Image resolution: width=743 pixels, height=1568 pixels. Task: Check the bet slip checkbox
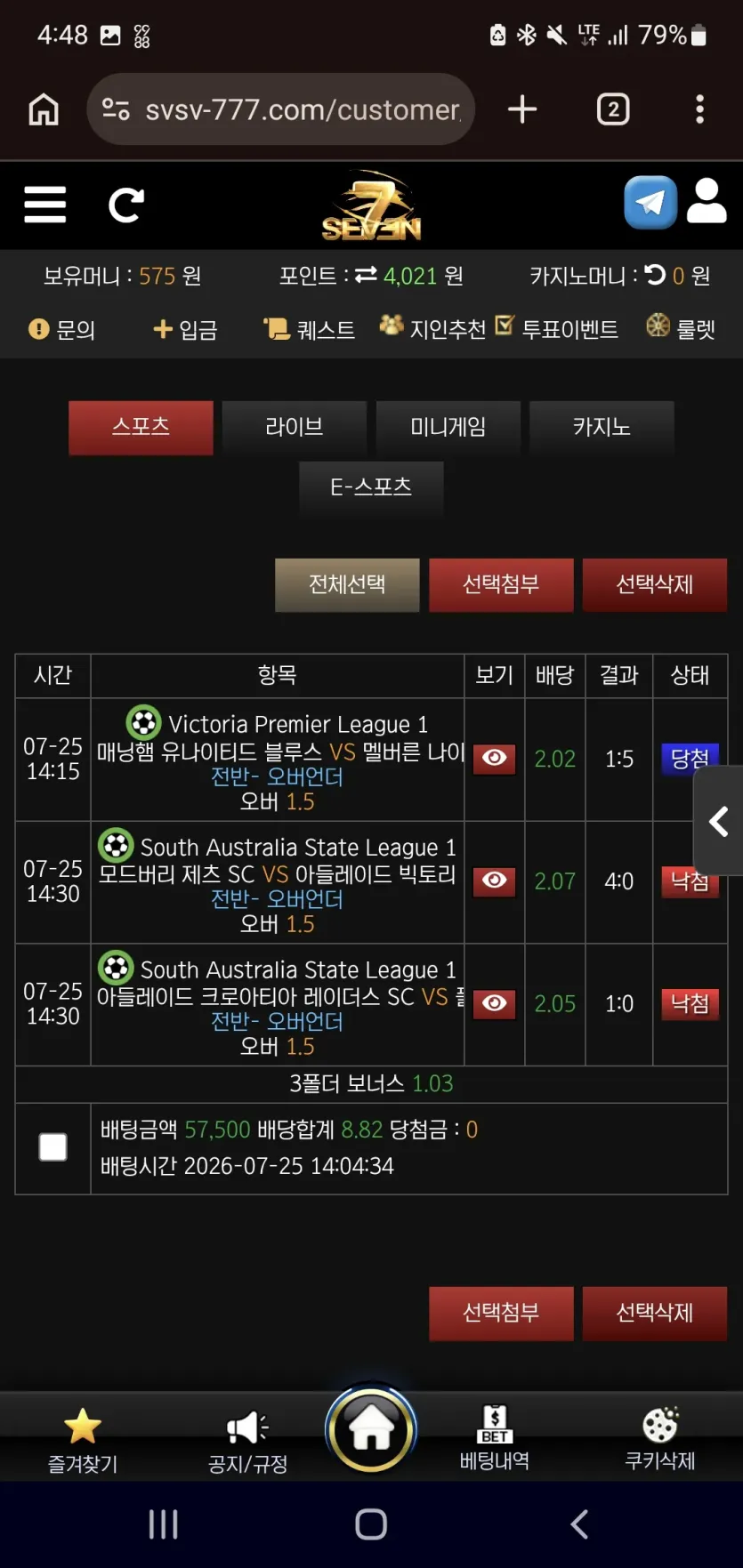pos(53,1147)
